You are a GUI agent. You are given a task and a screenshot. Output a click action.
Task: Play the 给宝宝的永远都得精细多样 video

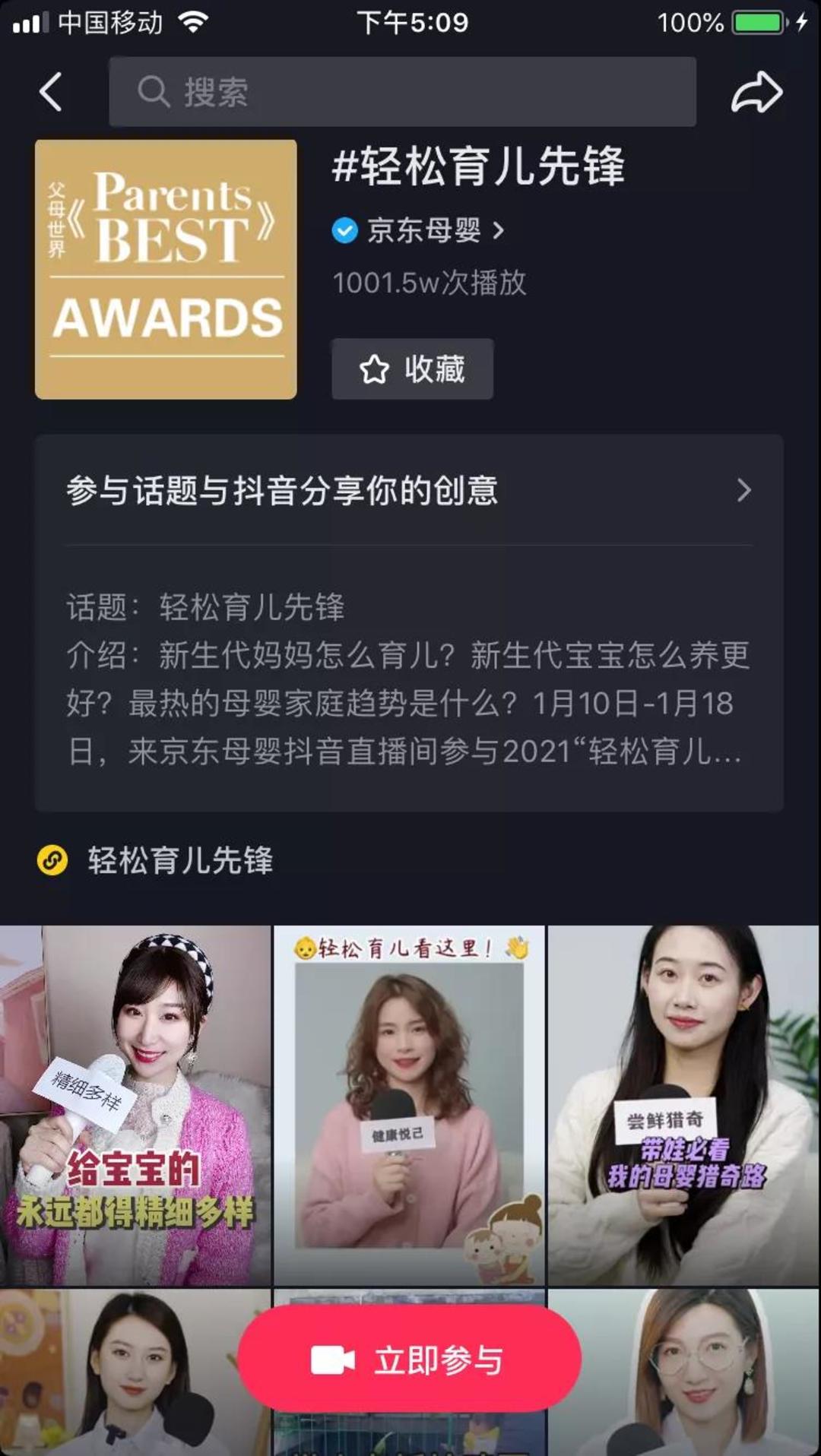135,1104
